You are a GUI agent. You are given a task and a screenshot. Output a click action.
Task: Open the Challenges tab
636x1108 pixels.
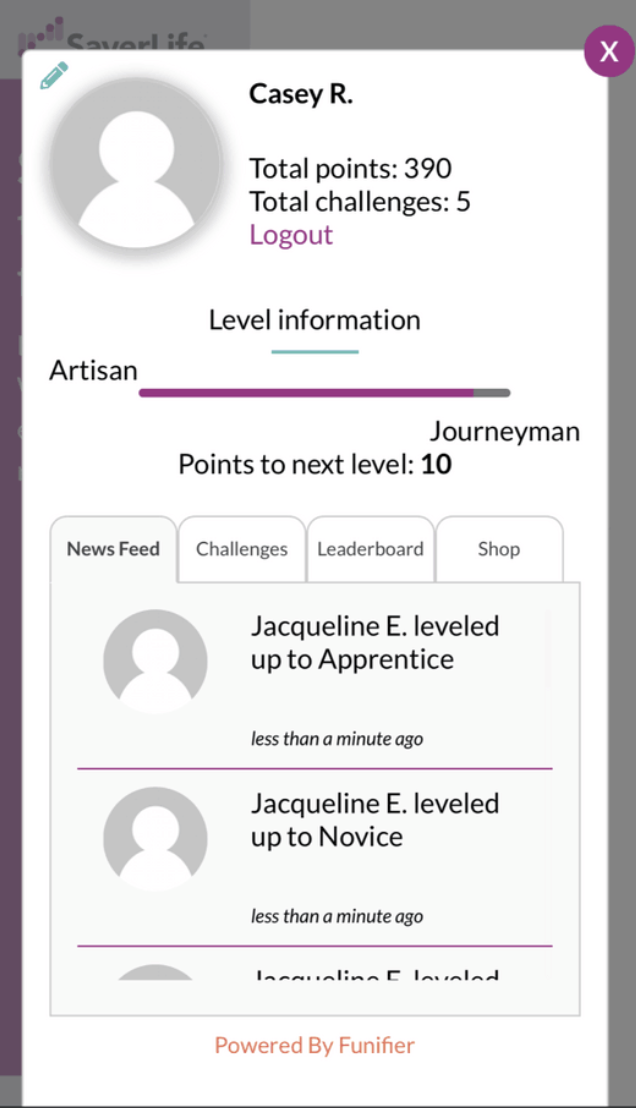pyautogui.click(x=242, y=549)
